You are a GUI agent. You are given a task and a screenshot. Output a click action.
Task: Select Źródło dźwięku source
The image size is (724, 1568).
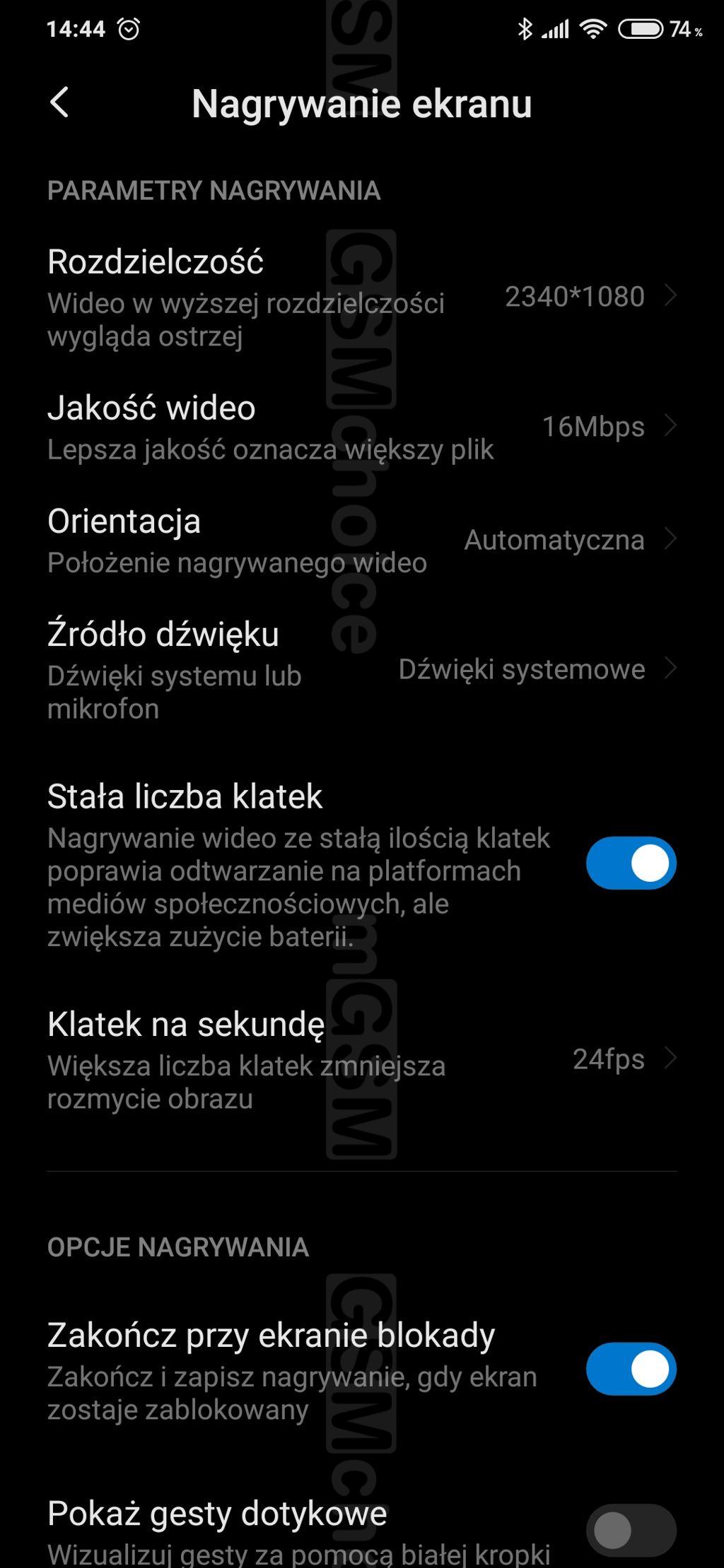click(362, 669)
